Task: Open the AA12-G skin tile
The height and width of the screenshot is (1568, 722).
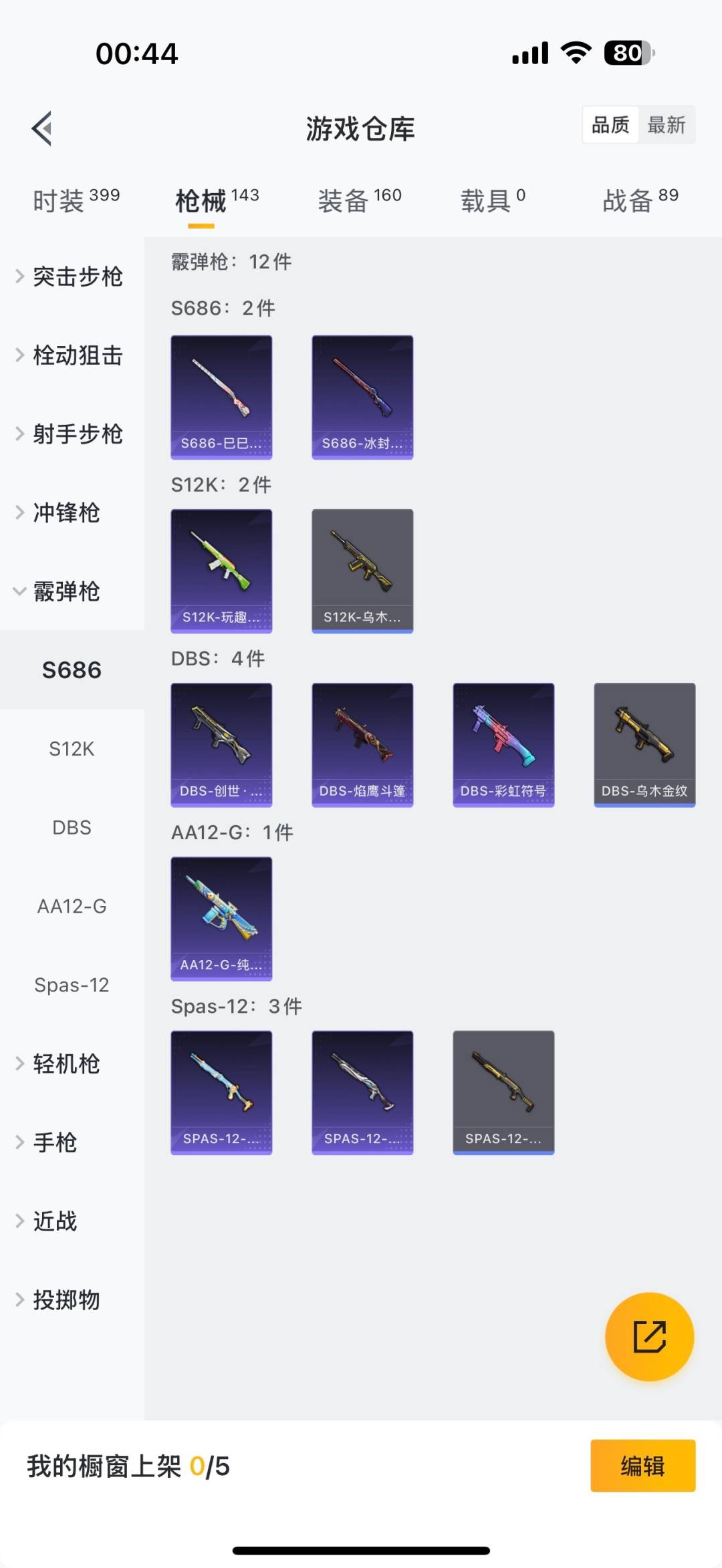Action: tap(221, 918)
